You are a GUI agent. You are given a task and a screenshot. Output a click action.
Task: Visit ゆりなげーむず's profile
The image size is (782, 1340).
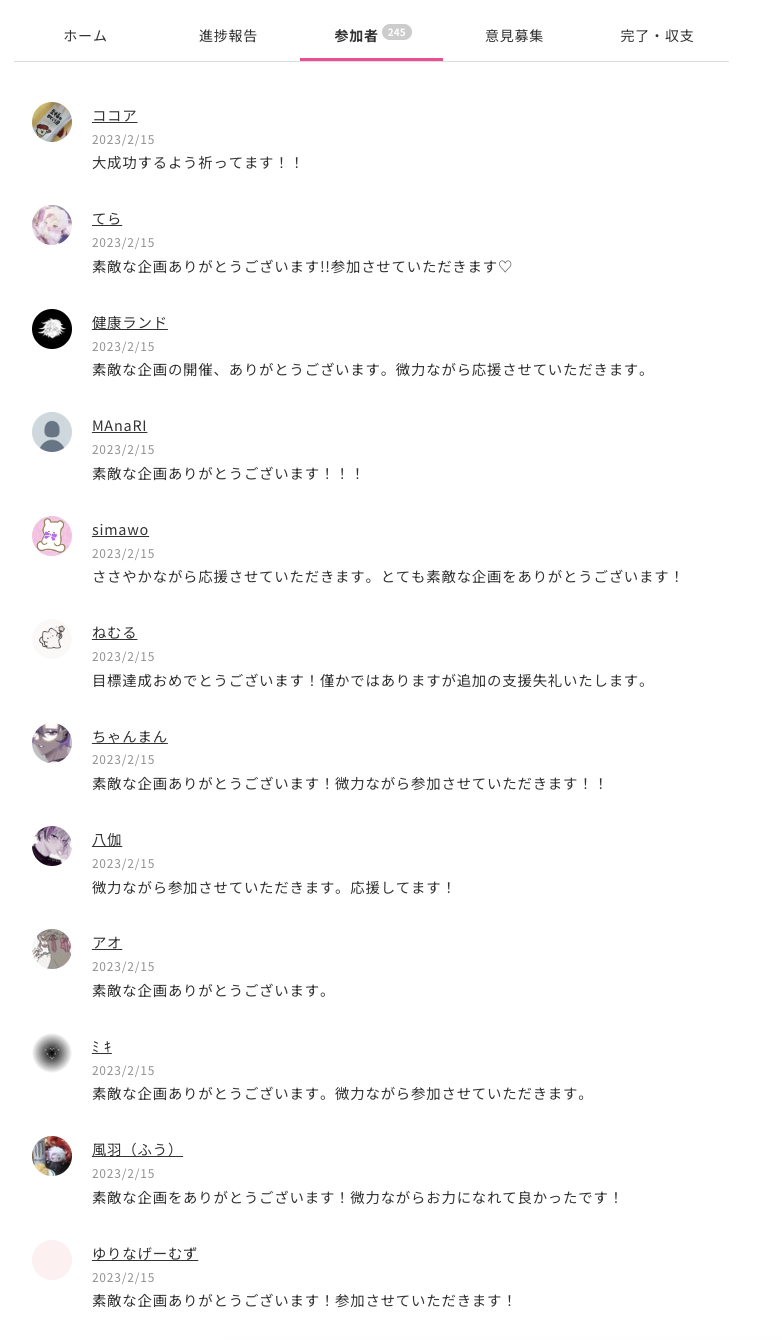[x=144, y=1254]
